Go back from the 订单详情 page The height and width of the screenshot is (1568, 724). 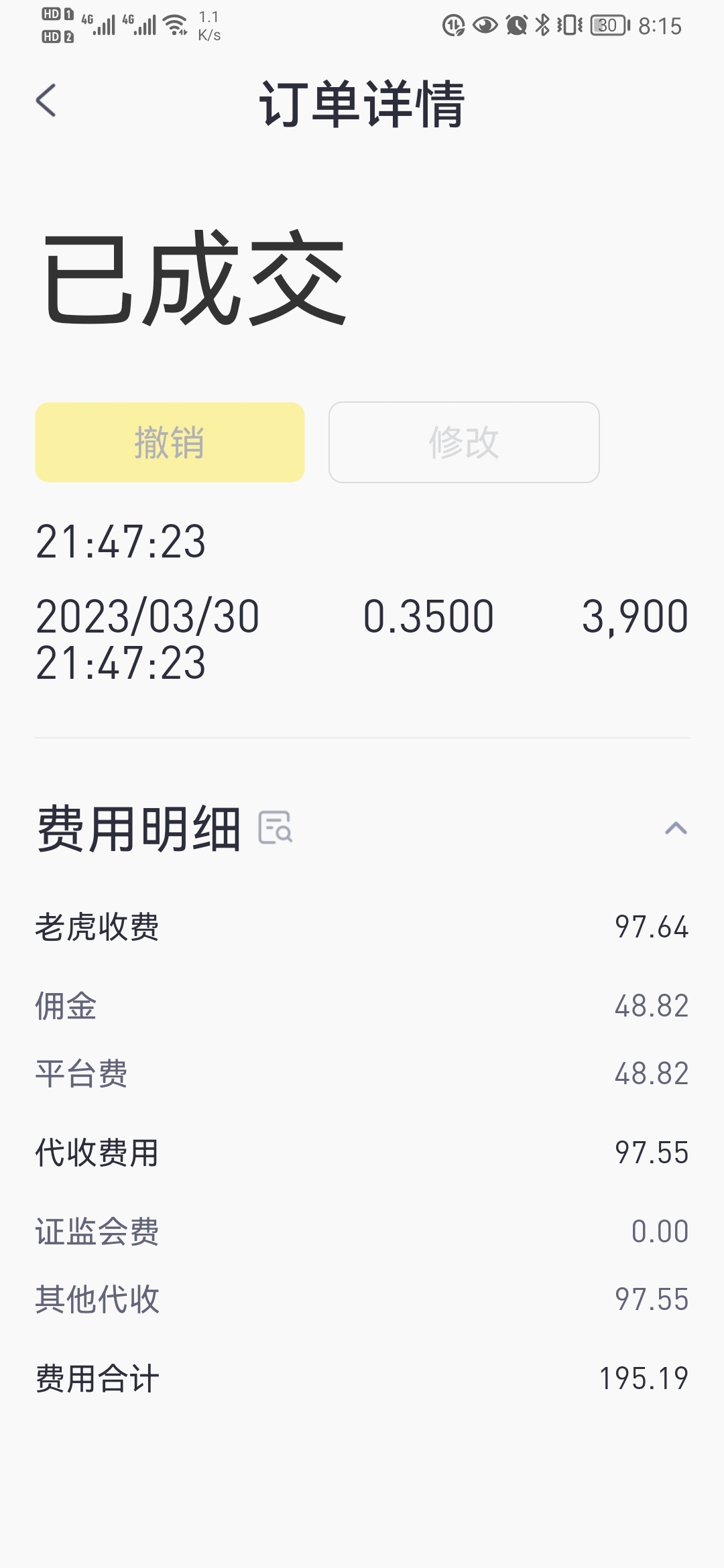click(46, 101)
